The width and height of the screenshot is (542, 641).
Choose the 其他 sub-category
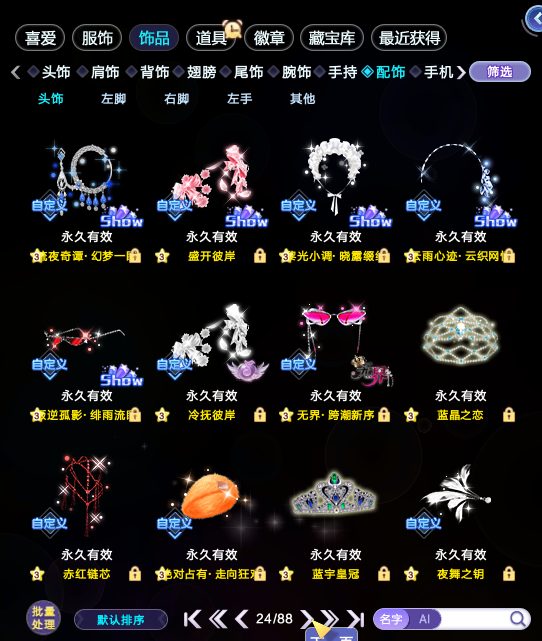pos(302,99)
